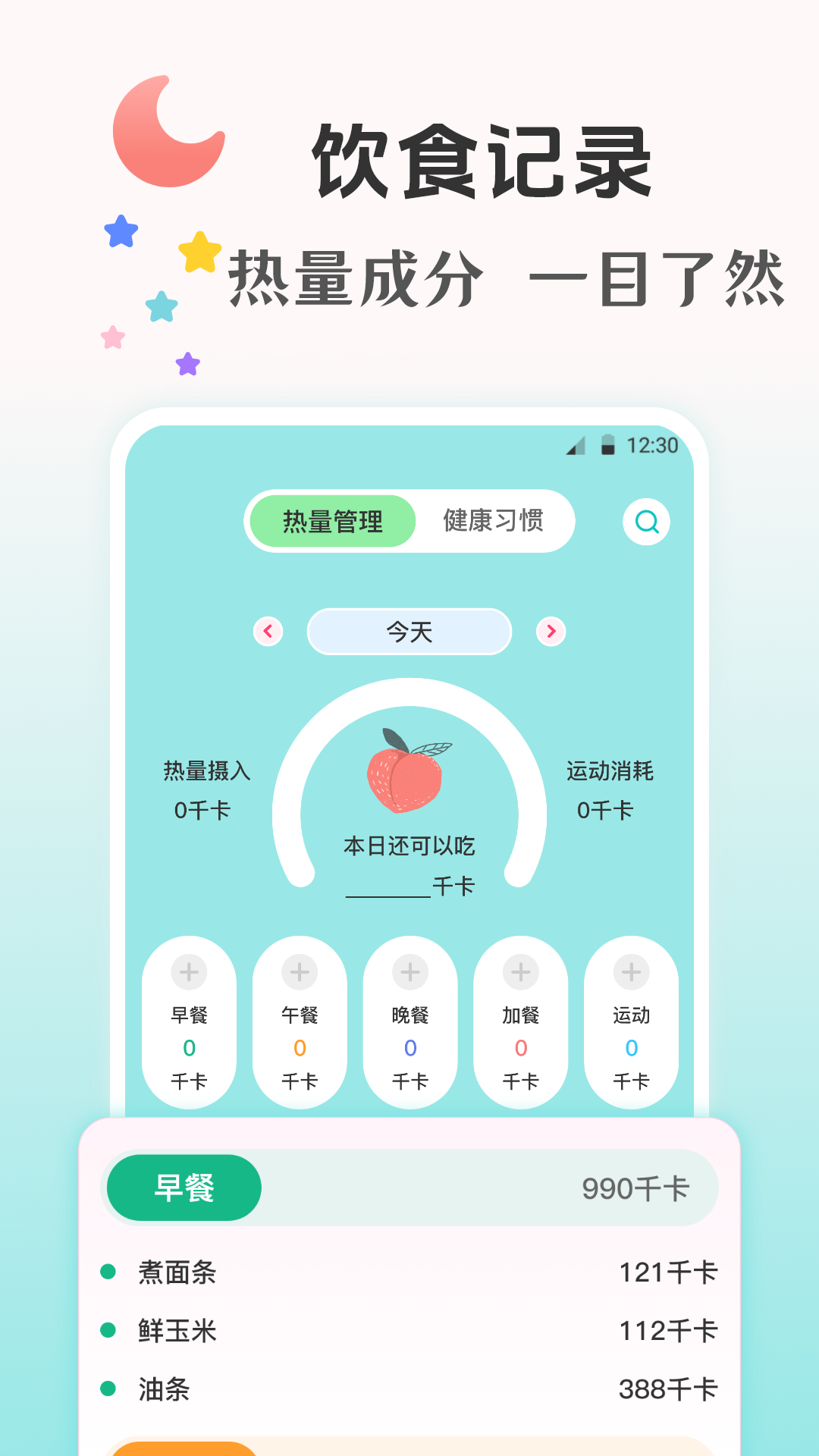Viewport: 819px width, 1456px height.
Task: Tap the plus icon above 运动
Action: pos(630,971)
